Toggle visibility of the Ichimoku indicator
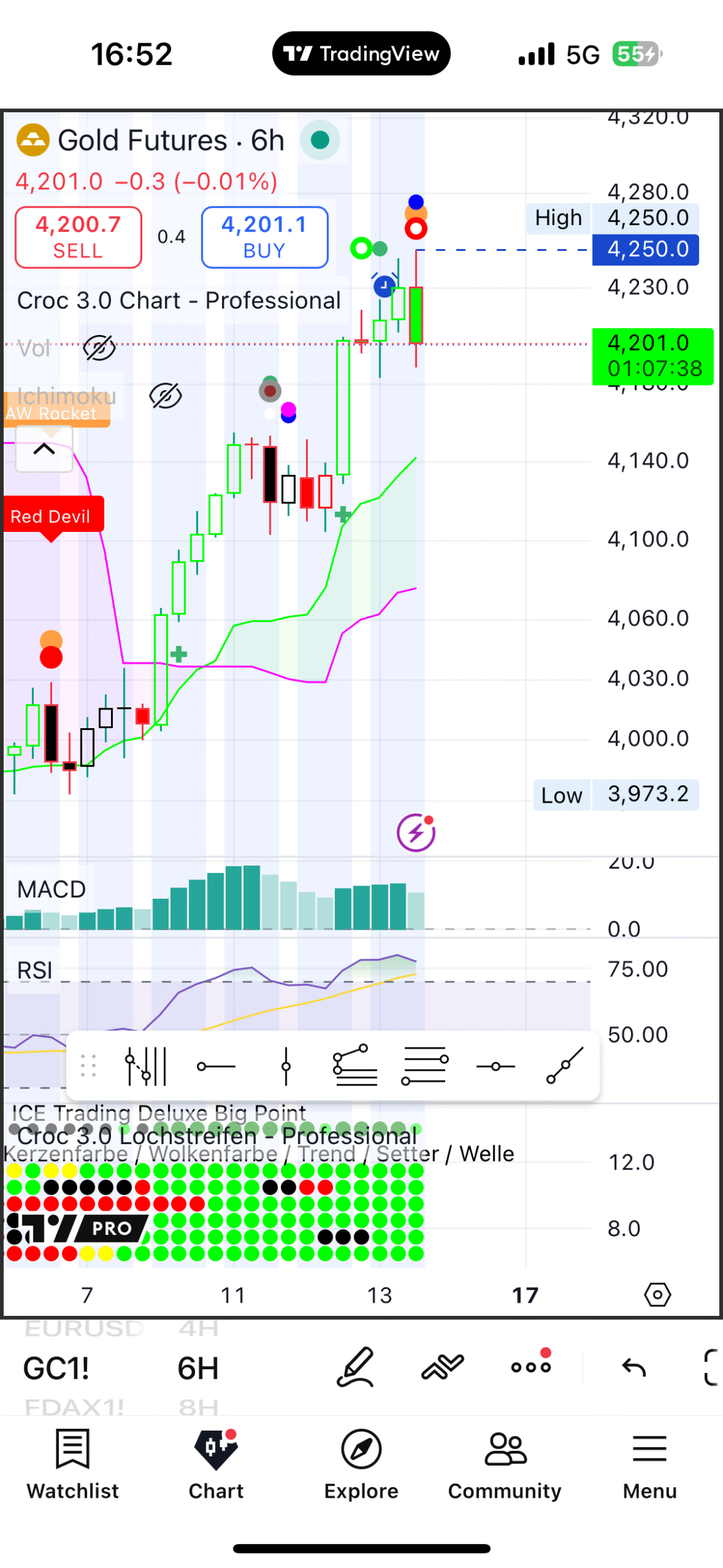The height and width of the screenshot is (1568, 723). click(x=166, y=396)
